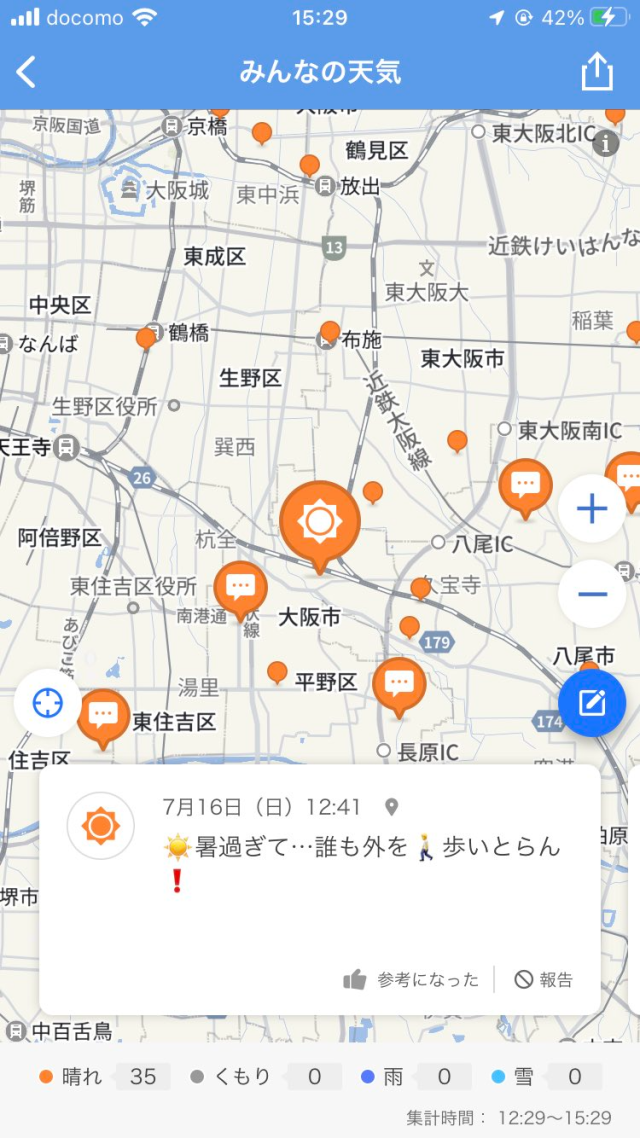Open the map info icon
The image size is (640, 1138).
(605, 144)
